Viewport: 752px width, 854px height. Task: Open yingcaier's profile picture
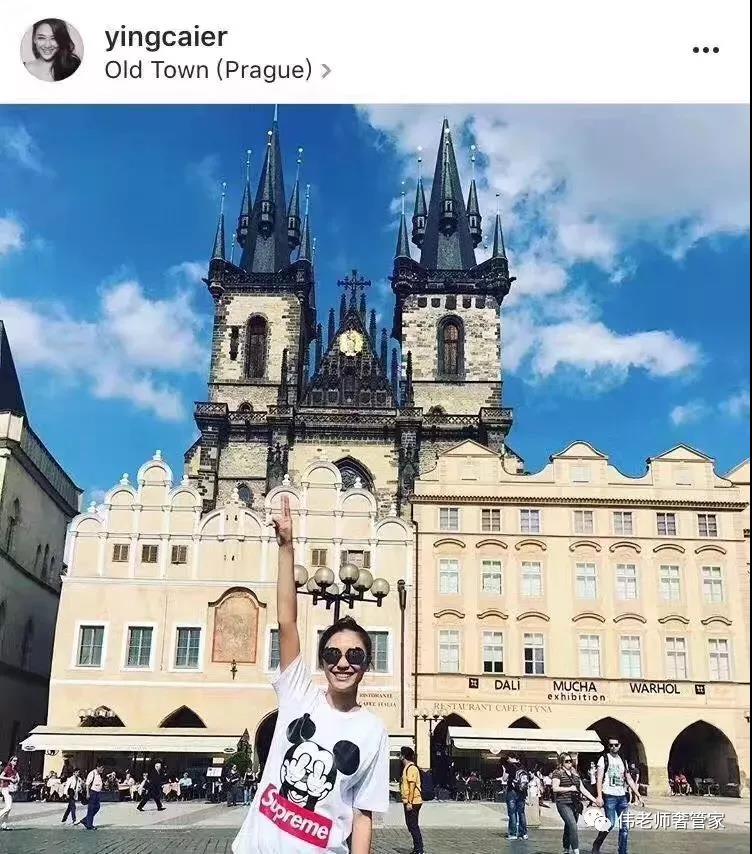pyautogui.click(x=52, y=50)
